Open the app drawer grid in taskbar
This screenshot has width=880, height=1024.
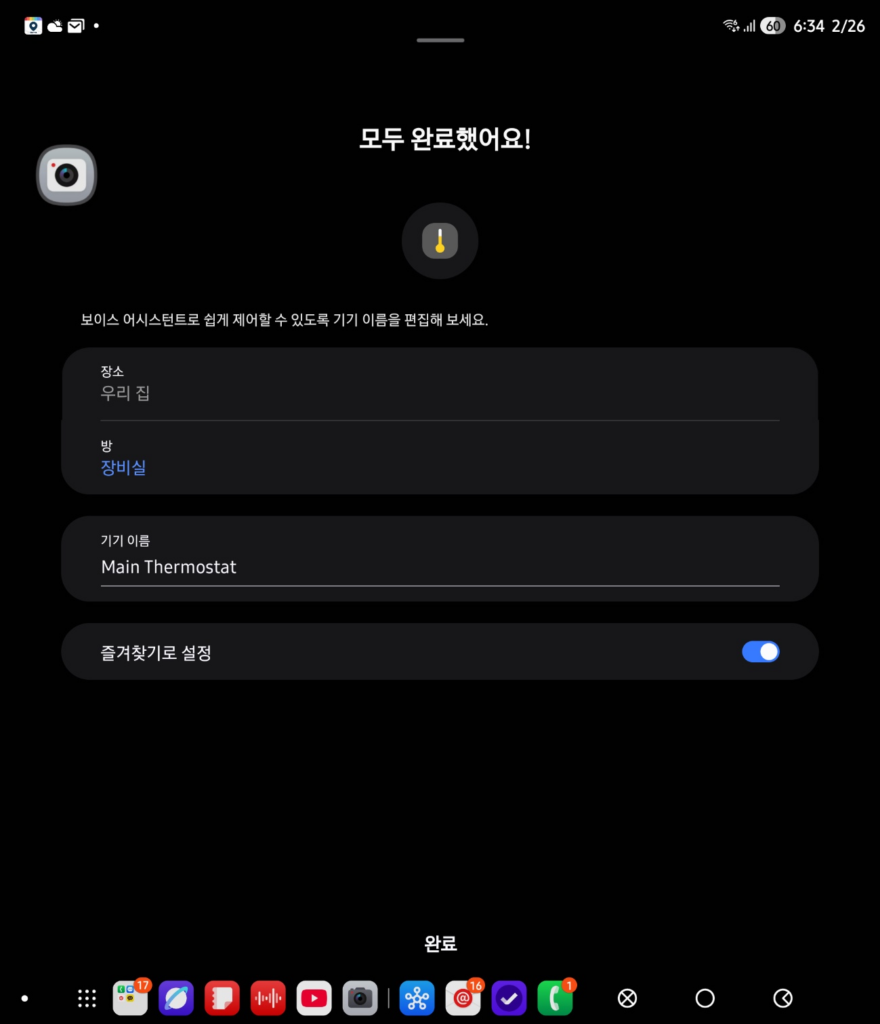tap(87, 998)
